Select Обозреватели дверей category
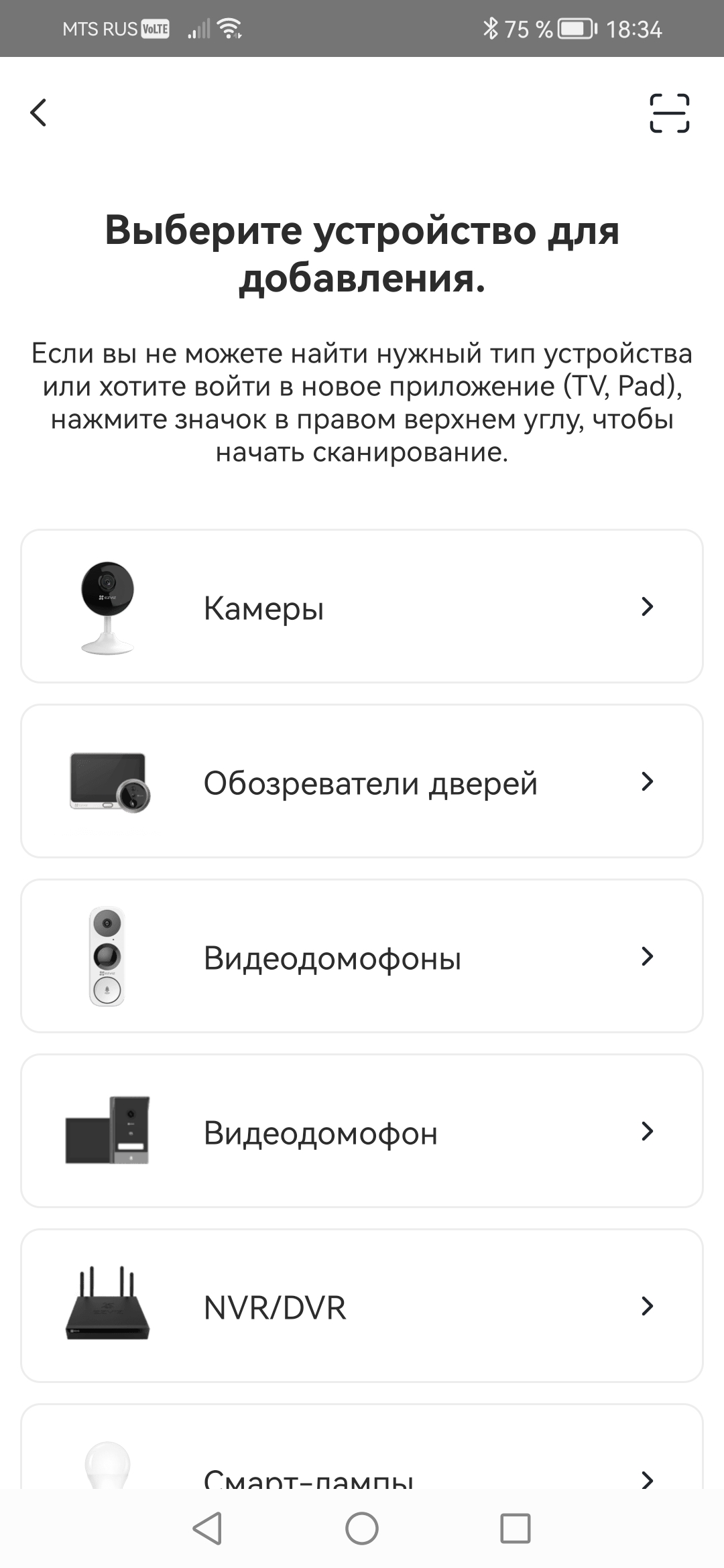Viewport: 724px width, 1568px height. coord(362,781)
